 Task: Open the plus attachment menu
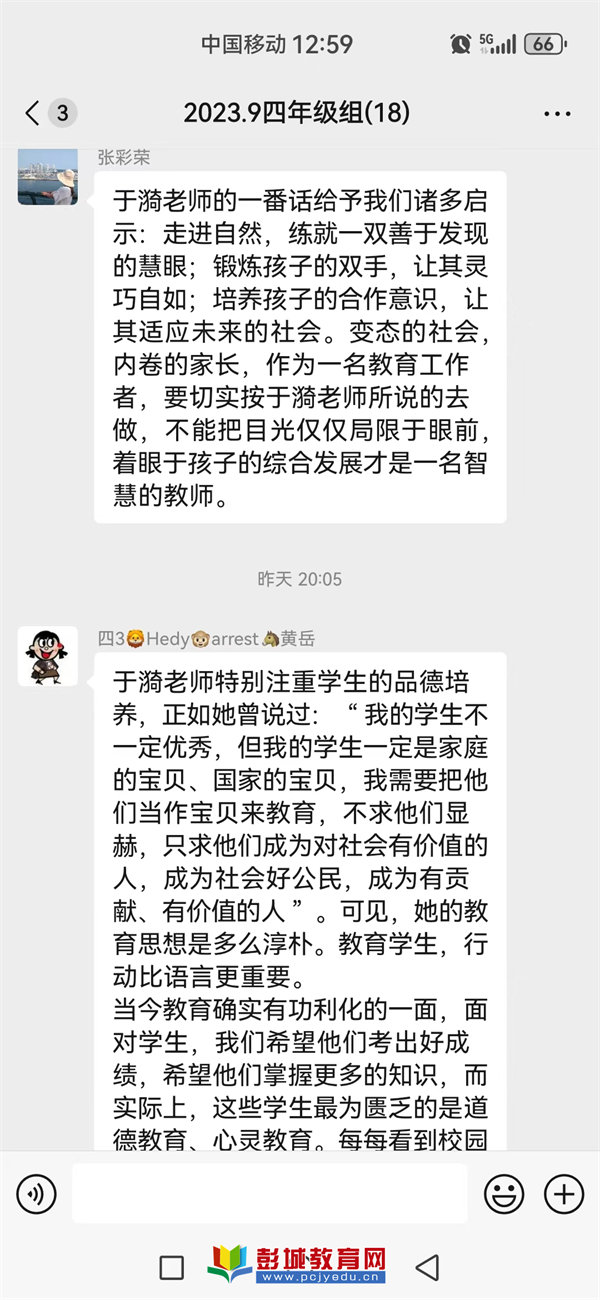(563, 1193)
